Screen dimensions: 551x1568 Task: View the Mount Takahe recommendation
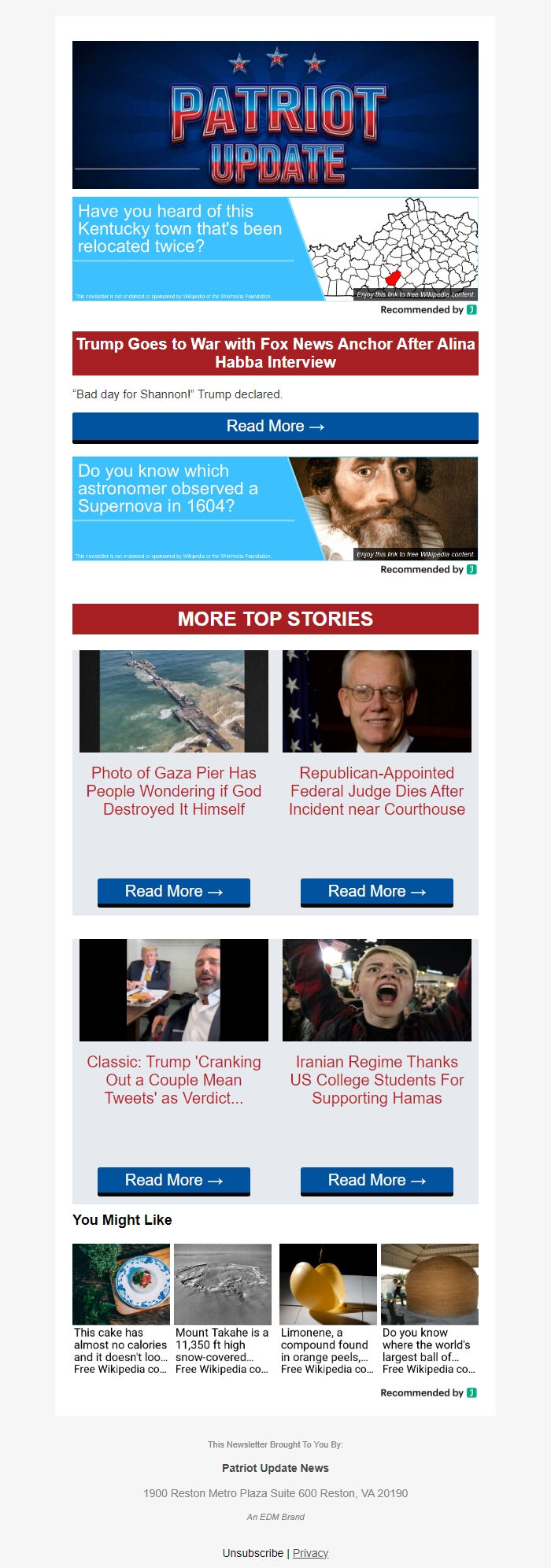pos(223,1350)
